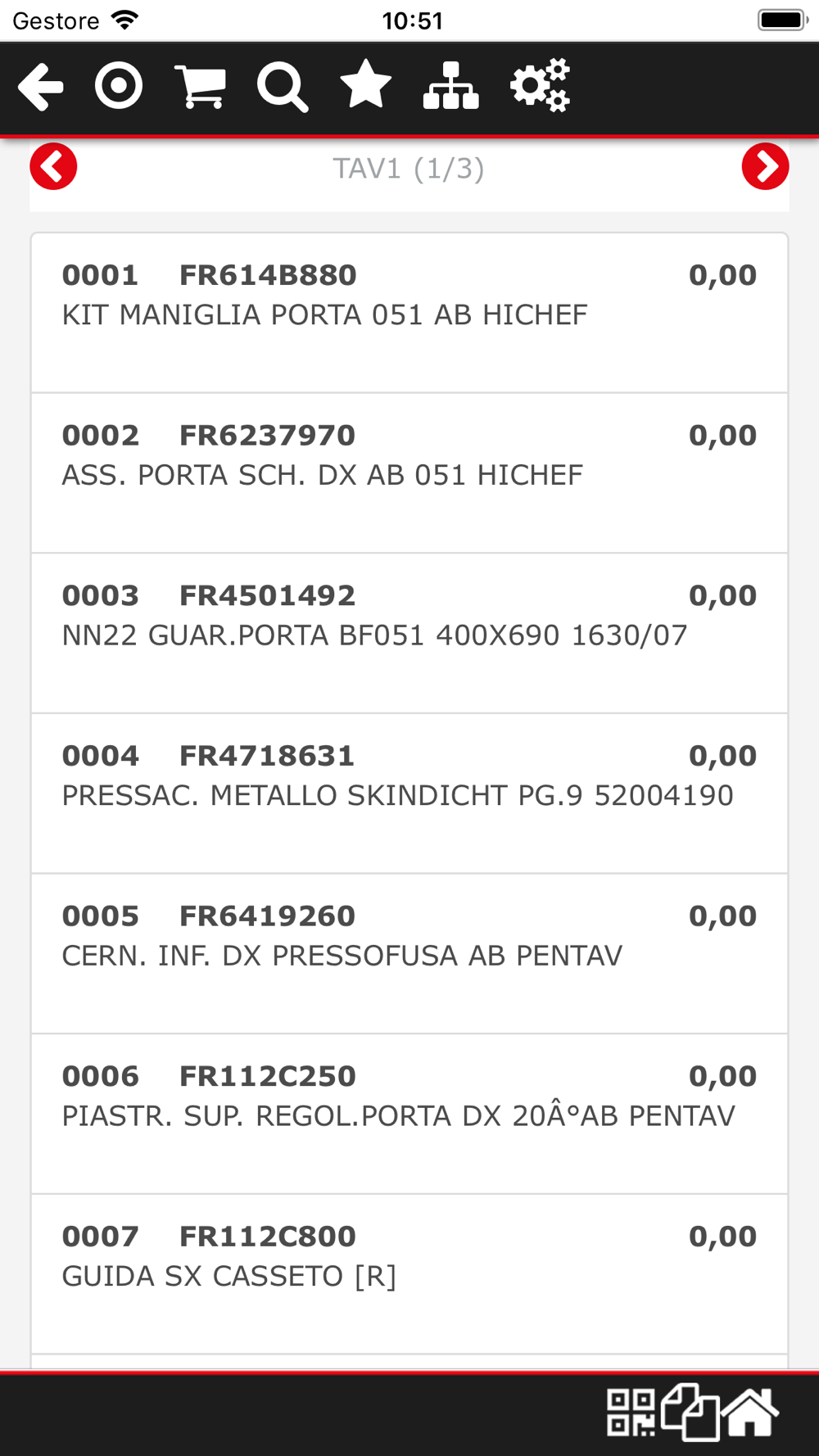Launch the QR code scanner
This screenshot has height=1456, width=819.
click(631, 1413)
